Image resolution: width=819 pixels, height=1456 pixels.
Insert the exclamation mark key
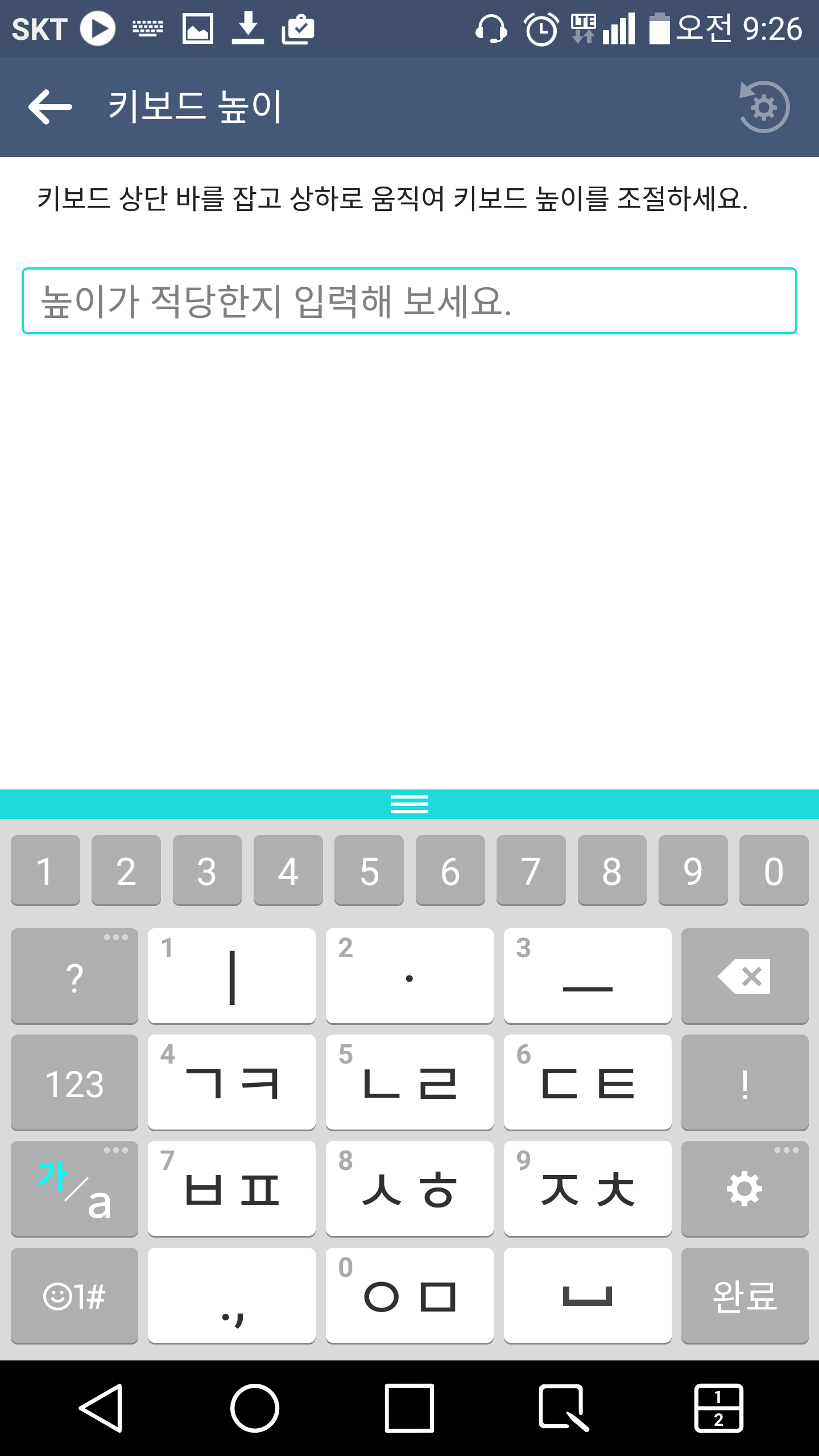pyautogui.click(x=744, y=1082)
